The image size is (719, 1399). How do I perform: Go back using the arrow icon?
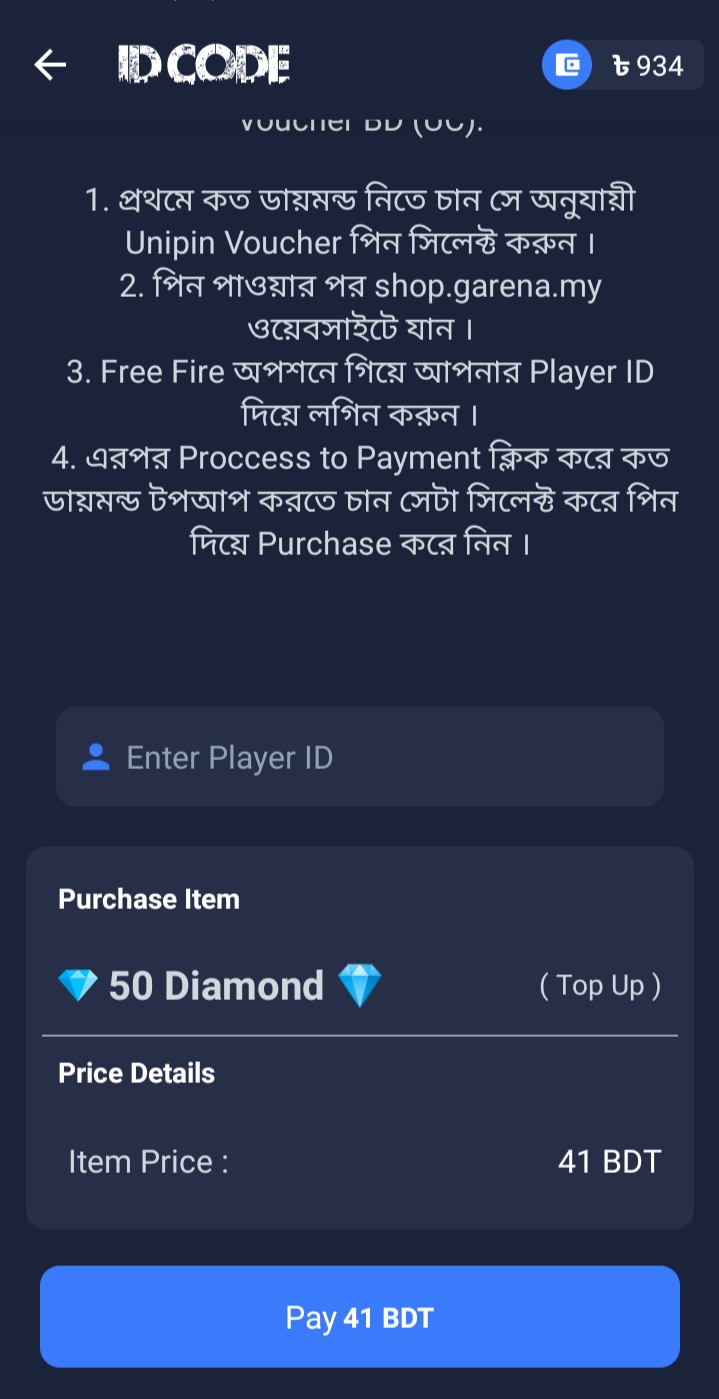(x=50, y=66)
